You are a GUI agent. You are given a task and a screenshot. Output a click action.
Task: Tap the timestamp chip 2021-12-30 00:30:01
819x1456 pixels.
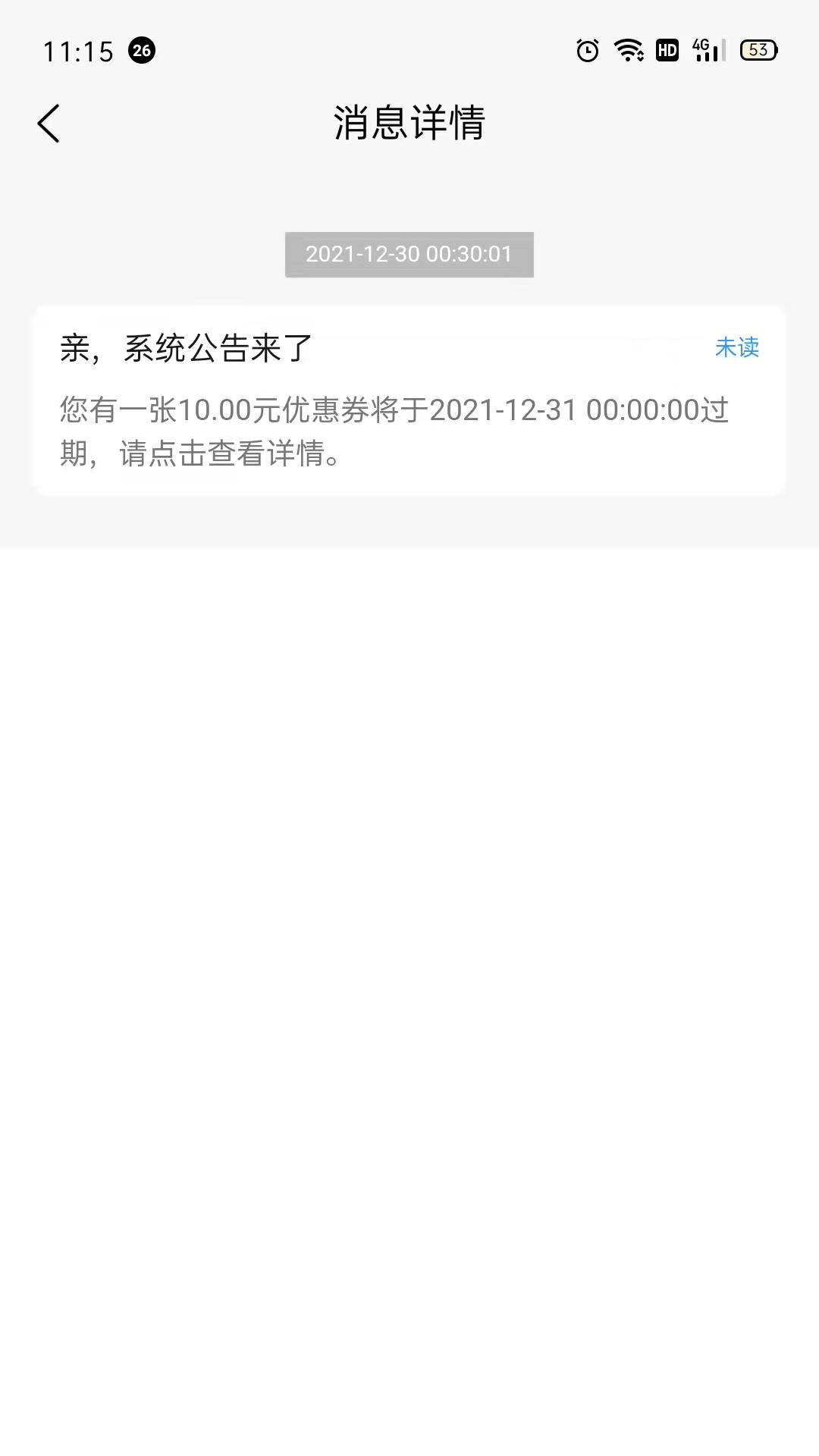point(409,255)
